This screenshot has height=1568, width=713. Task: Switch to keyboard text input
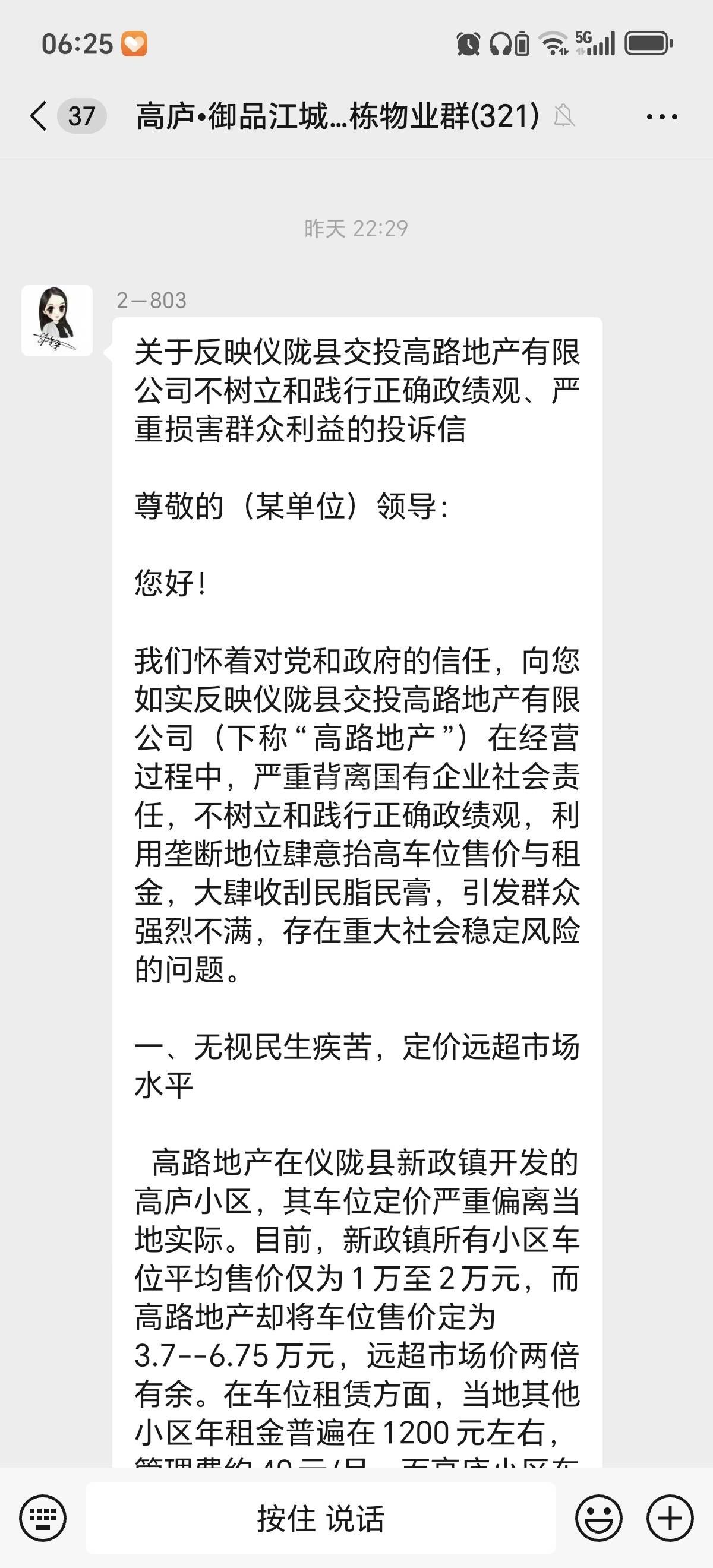point(43,1518)
